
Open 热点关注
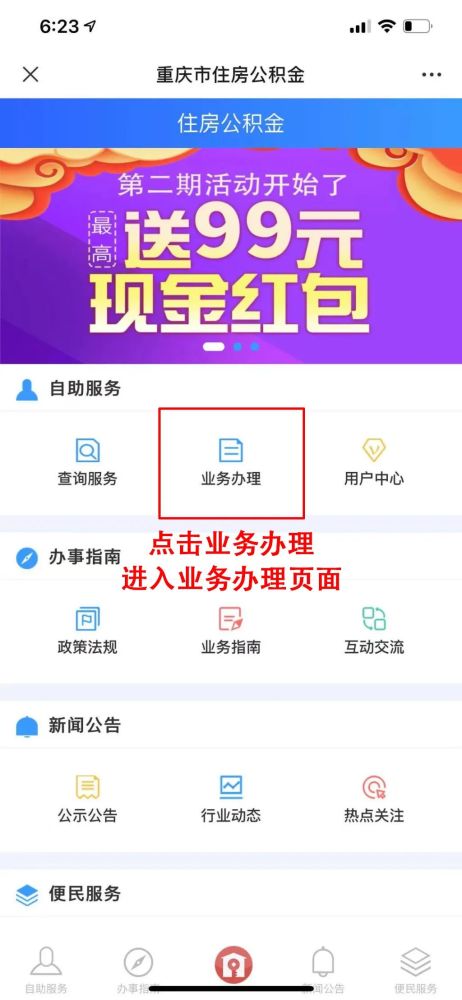[374, 799]
